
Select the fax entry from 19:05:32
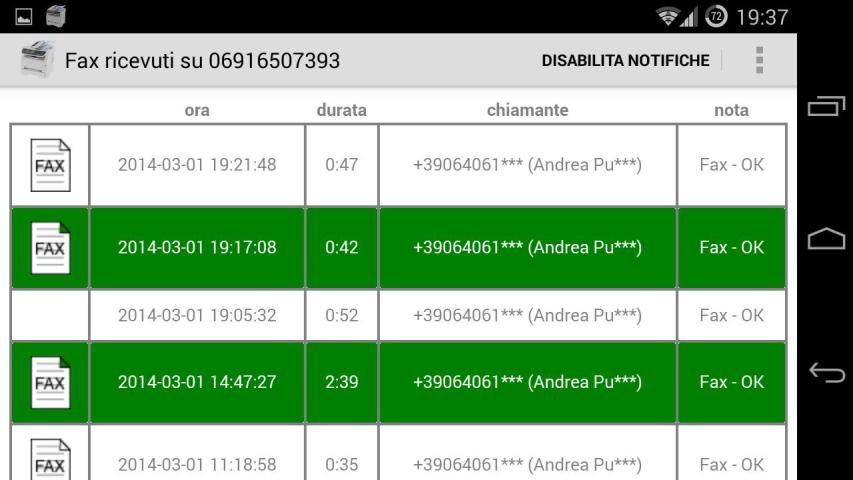(197, 315)
